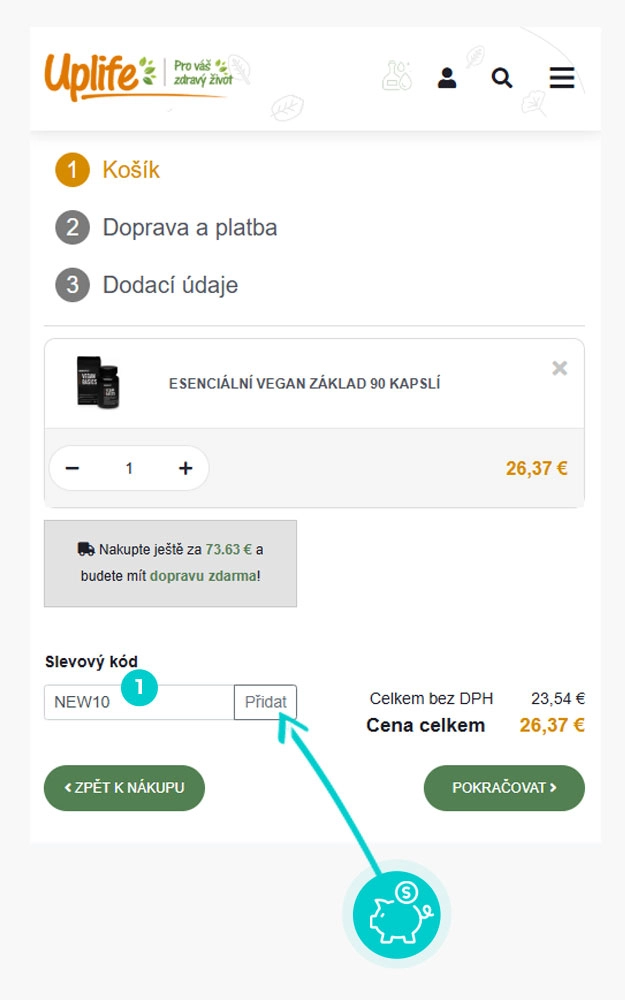Viewport: 625px width, 1000px height.
Task: Open the hamburger menu
Action: (x=562, y=78)
